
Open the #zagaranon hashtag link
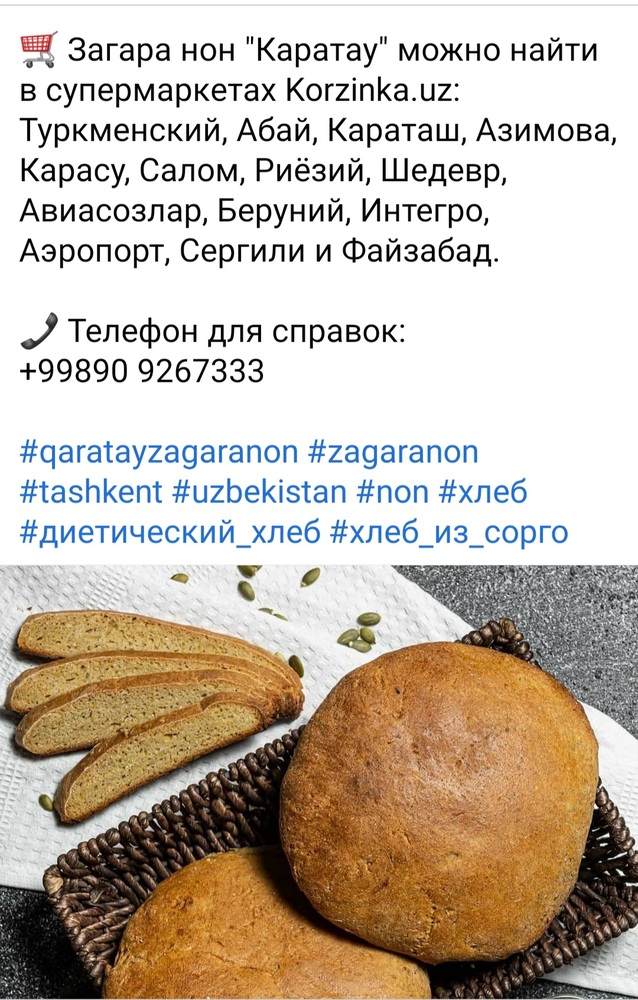(x=392, y=453)
